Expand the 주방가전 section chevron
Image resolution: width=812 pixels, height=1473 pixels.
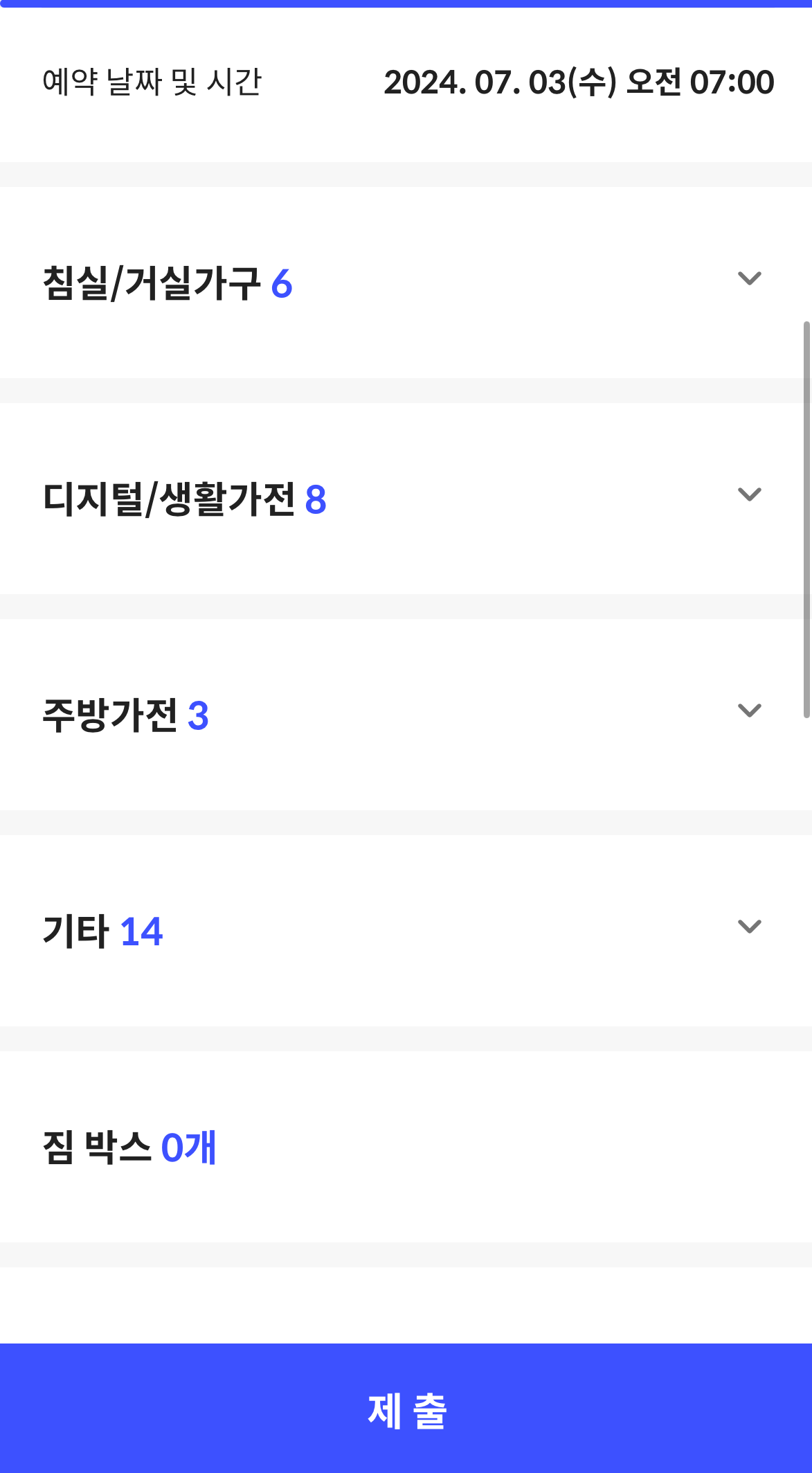click(748, 710)
